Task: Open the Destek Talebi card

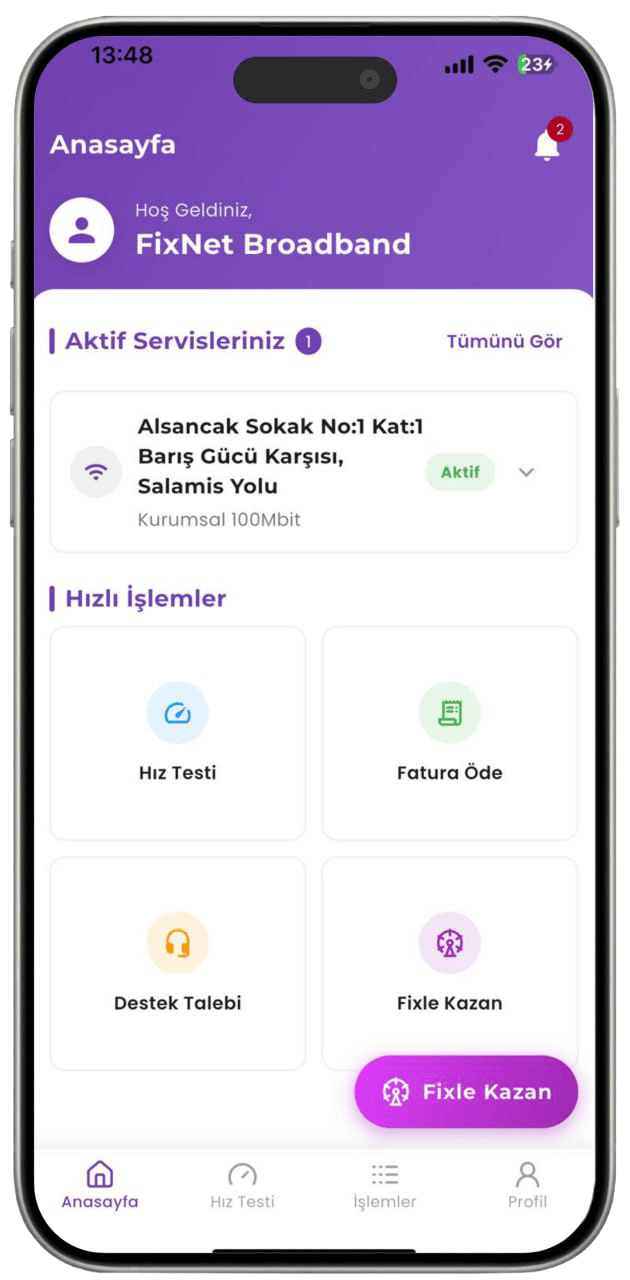Action: [178, 963]
